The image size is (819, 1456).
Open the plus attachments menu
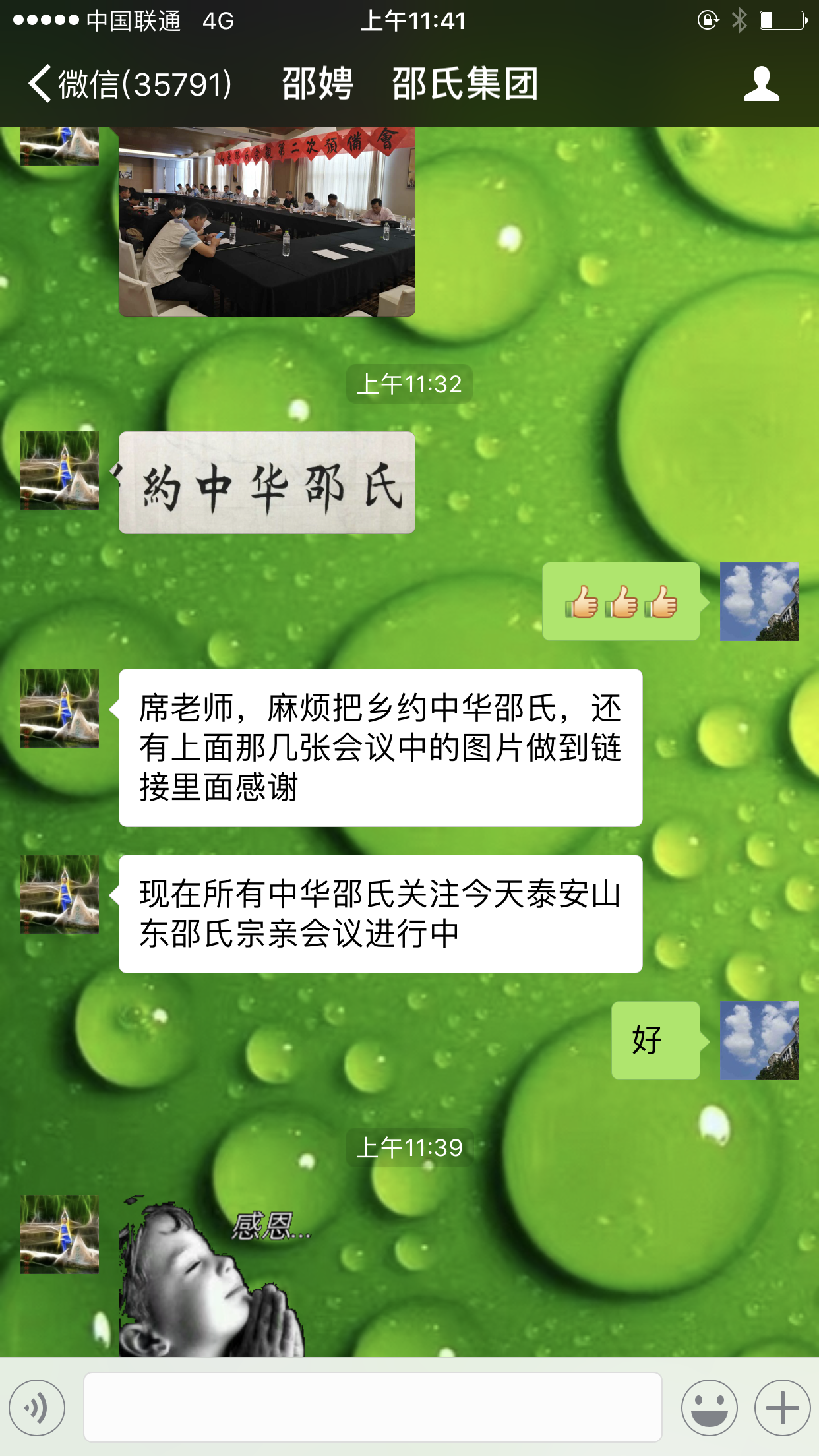click(782, 1407)
